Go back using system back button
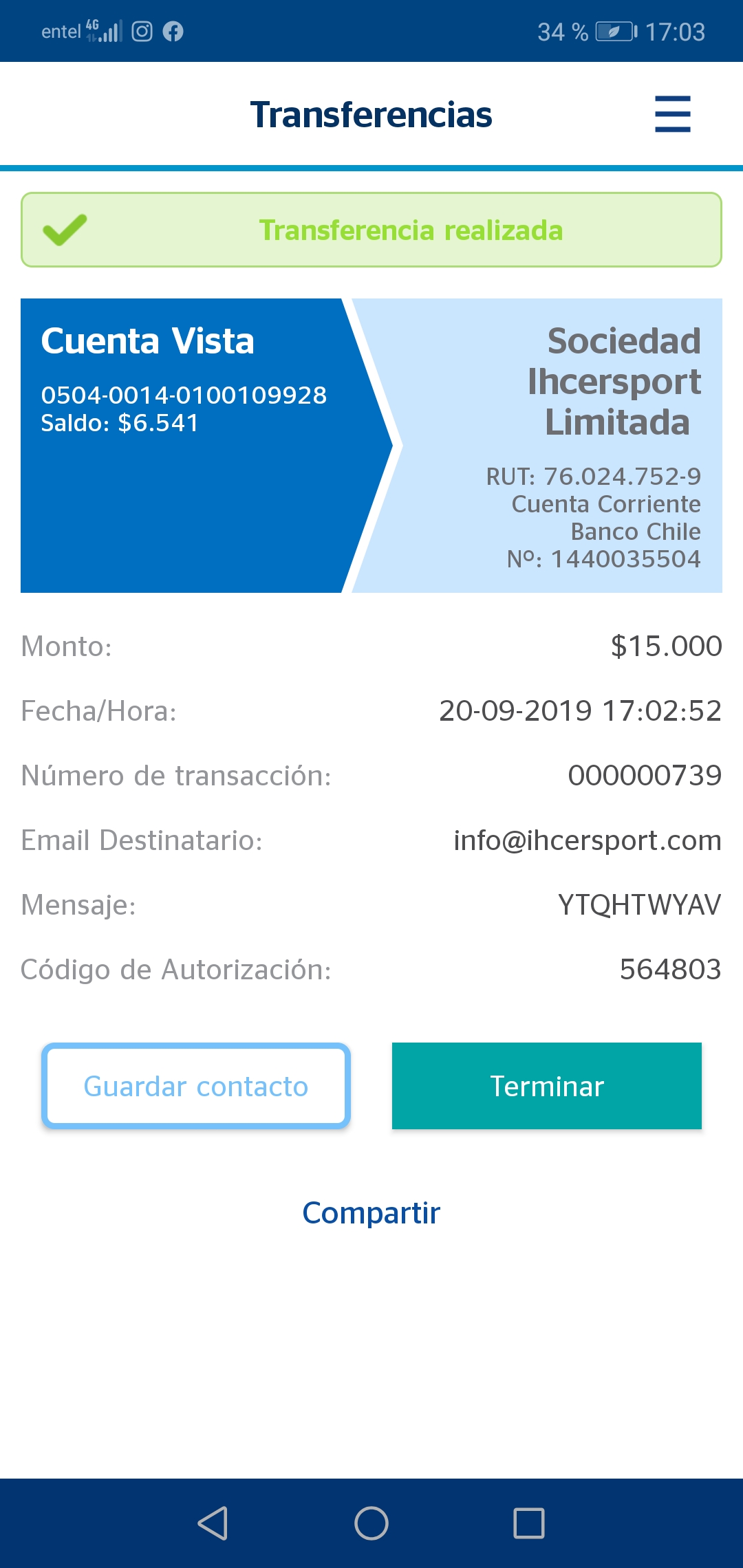Image resolution: width=743 pixels, height=1568 pixels. pyautogui.click(x=213, y=1523)
